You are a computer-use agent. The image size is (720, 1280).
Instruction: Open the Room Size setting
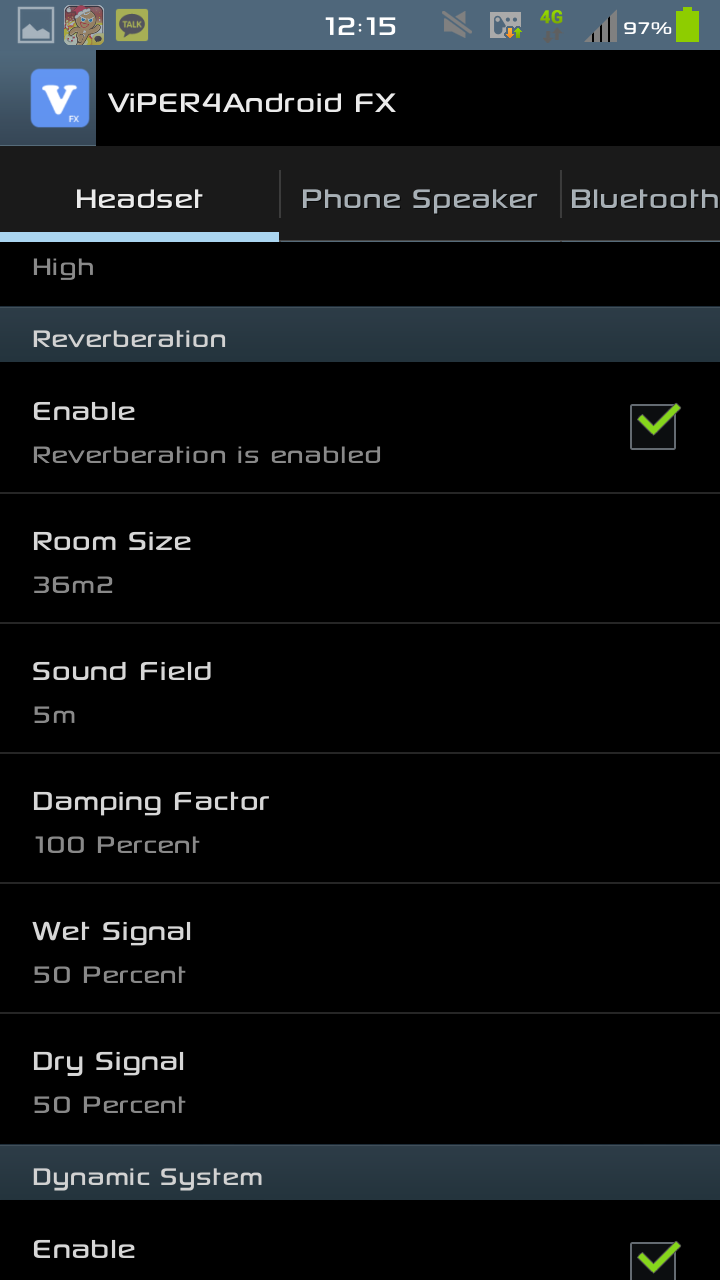(360, 560)
